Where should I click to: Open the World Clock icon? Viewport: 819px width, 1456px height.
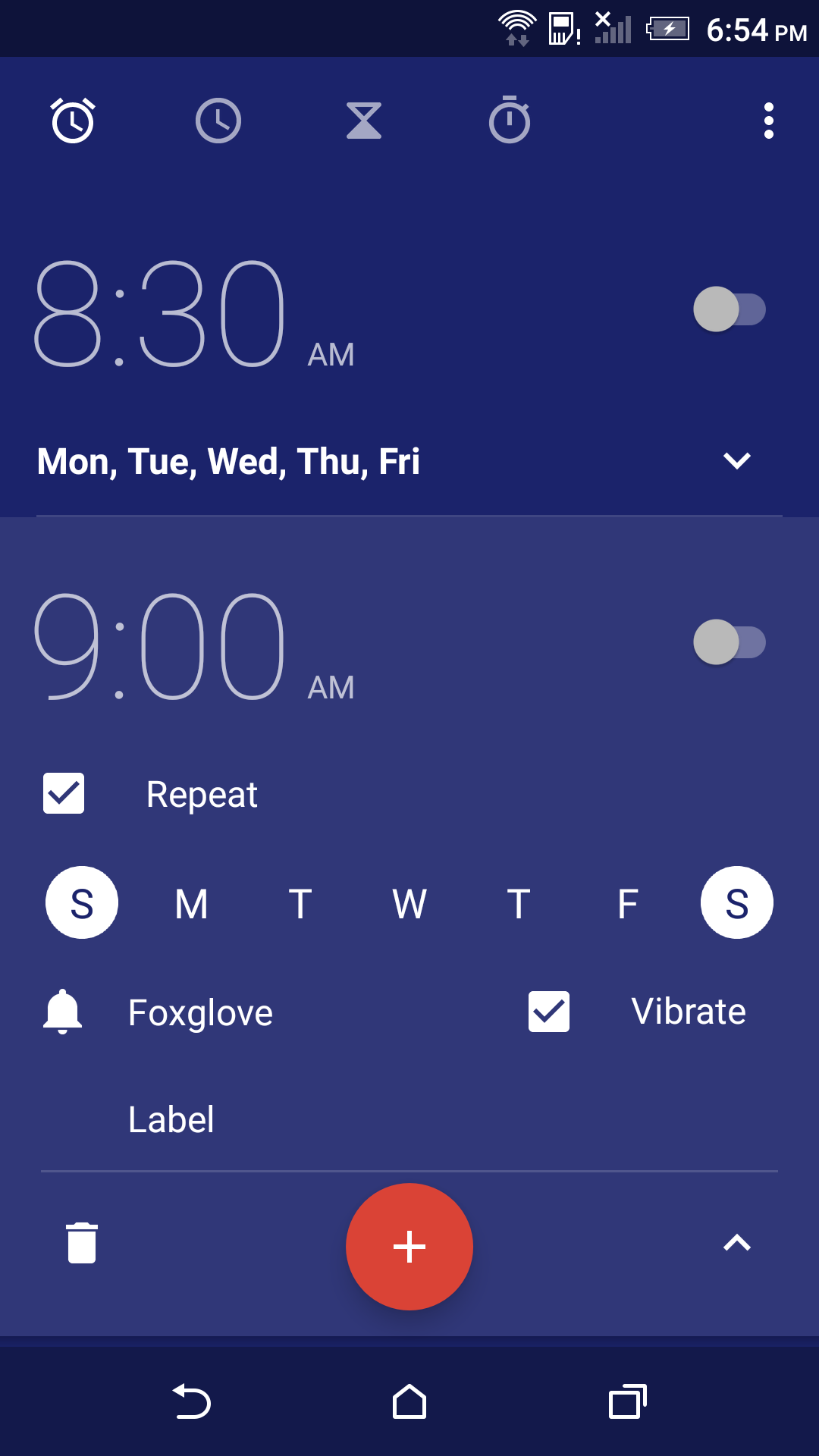(x=218, y=120)
